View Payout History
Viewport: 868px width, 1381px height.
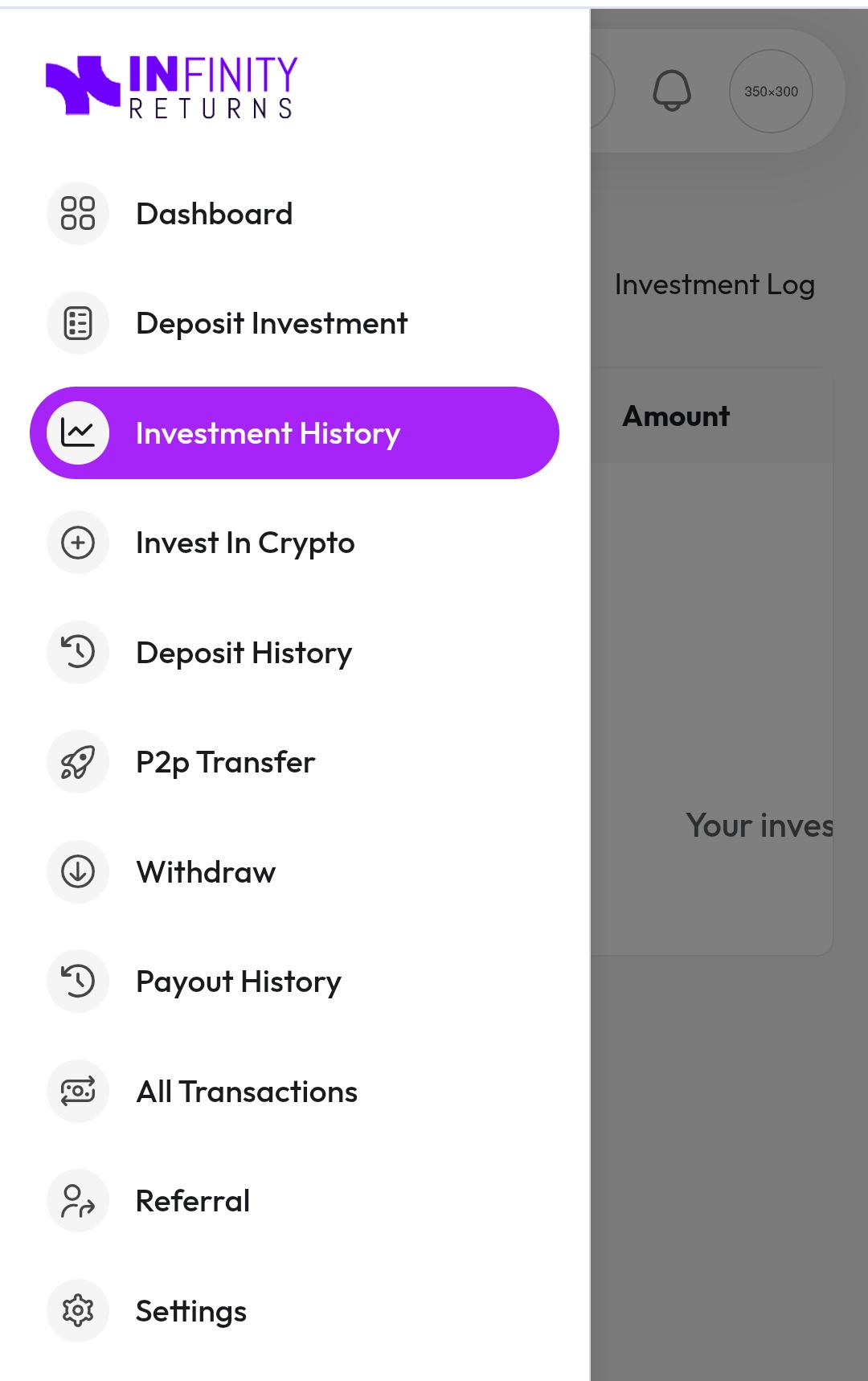[239, 981]
